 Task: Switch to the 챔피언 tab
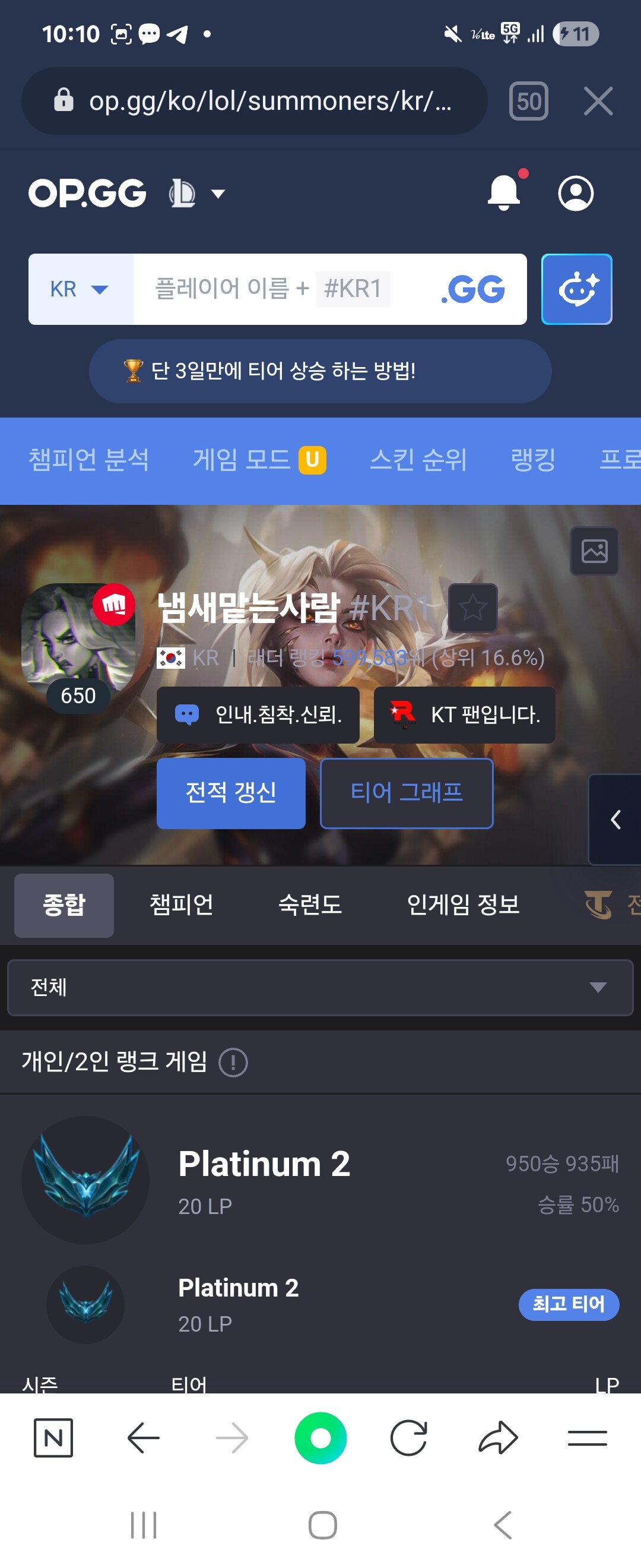(x=181, y=905)
